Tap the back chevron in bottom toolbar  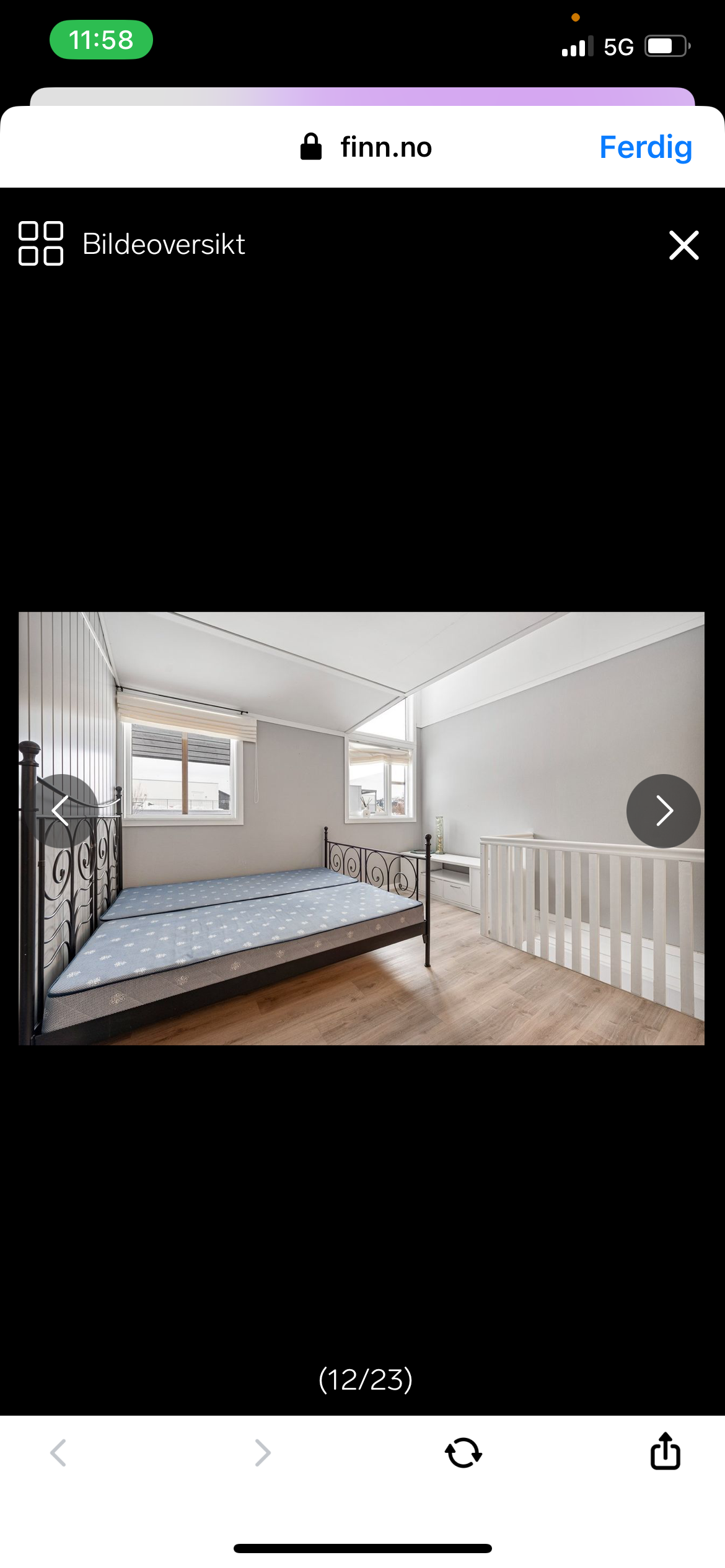tap(59, 1452)
